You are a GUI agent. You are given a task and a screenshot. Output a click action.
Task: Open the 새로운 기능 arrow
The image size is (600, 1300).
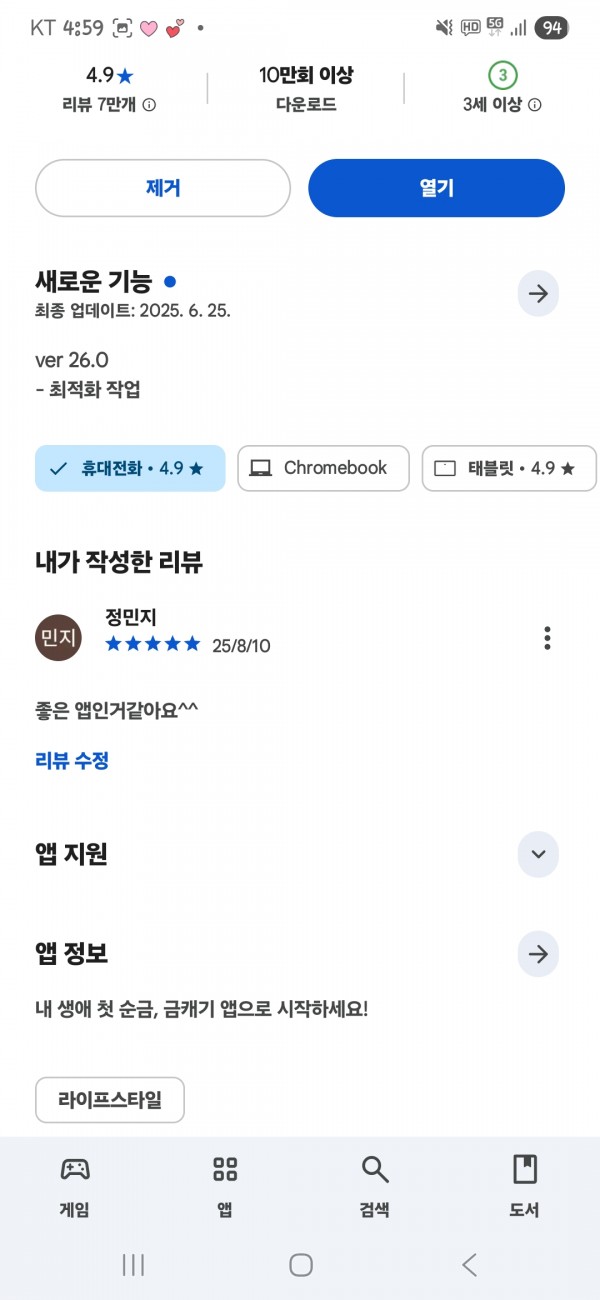(538, 294)
